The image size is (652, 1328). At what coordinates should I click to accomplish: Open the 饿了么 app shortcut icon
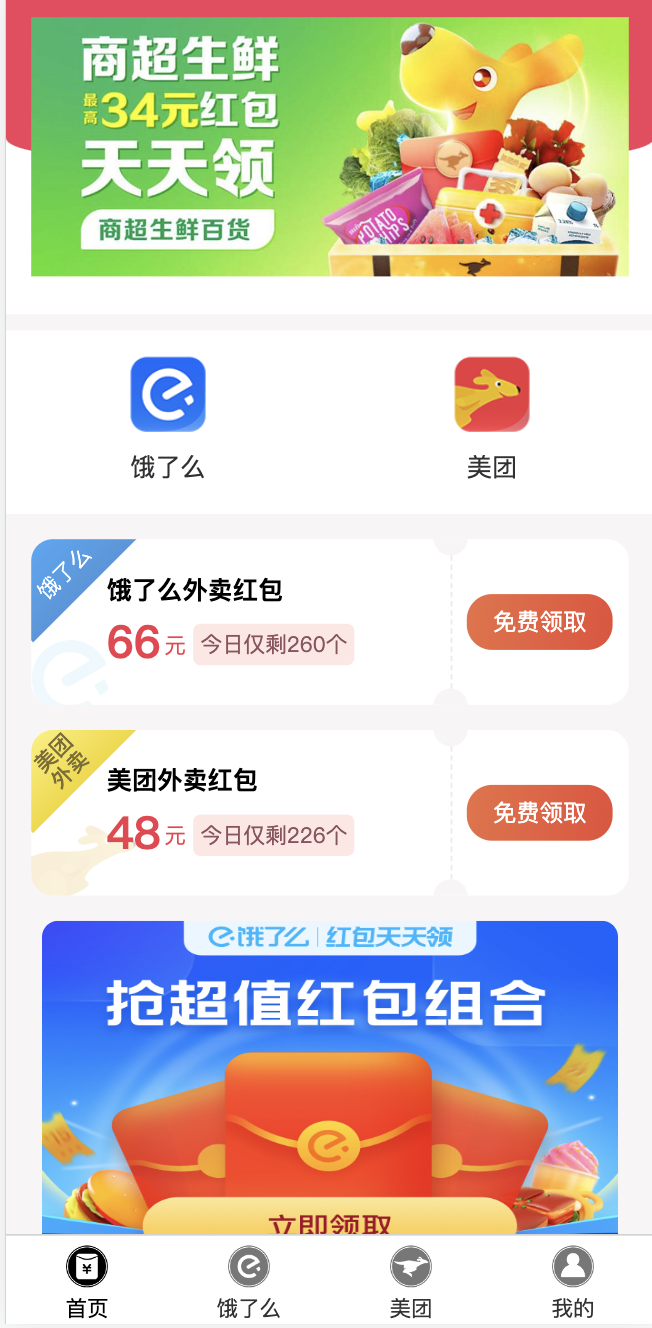[168, 395]
